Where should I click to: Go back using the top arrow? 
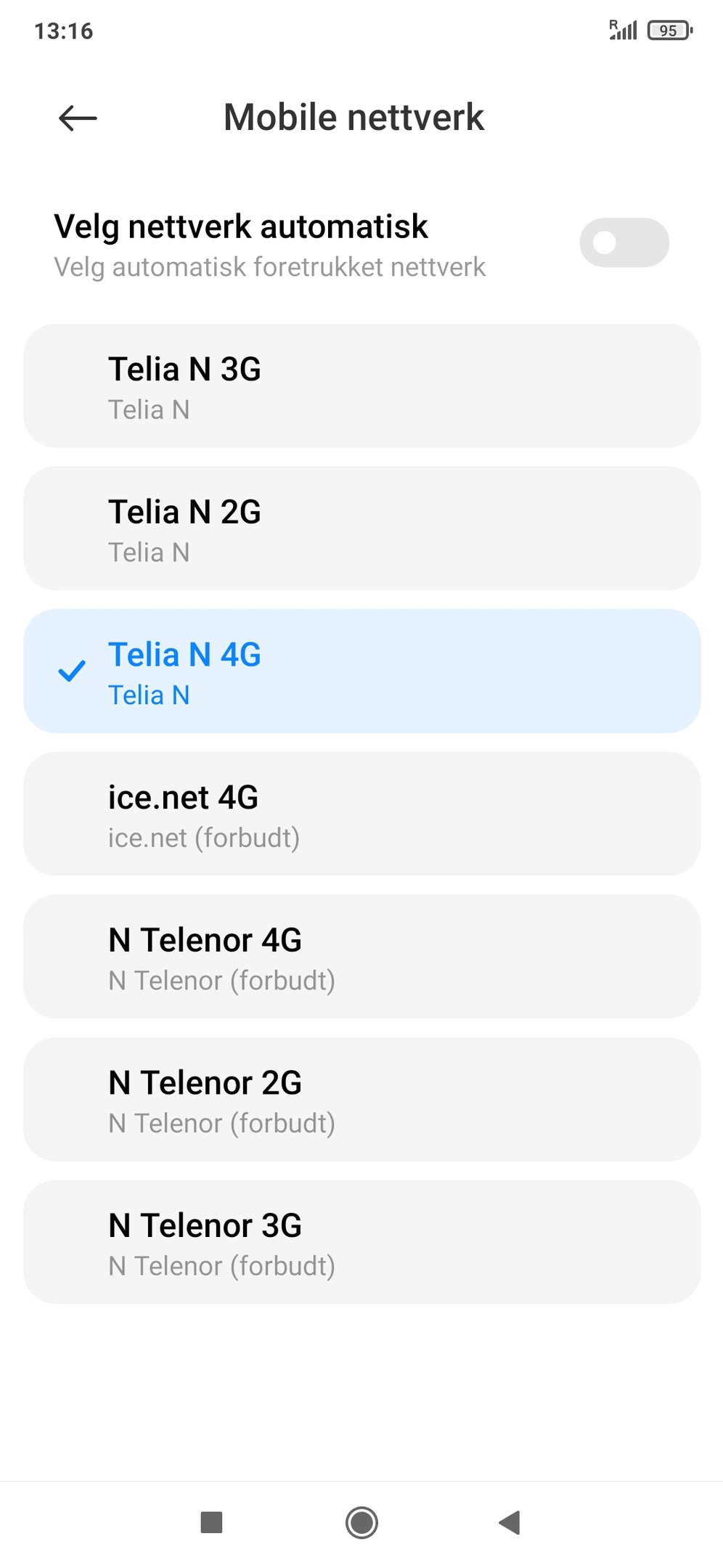pos(78,118)
